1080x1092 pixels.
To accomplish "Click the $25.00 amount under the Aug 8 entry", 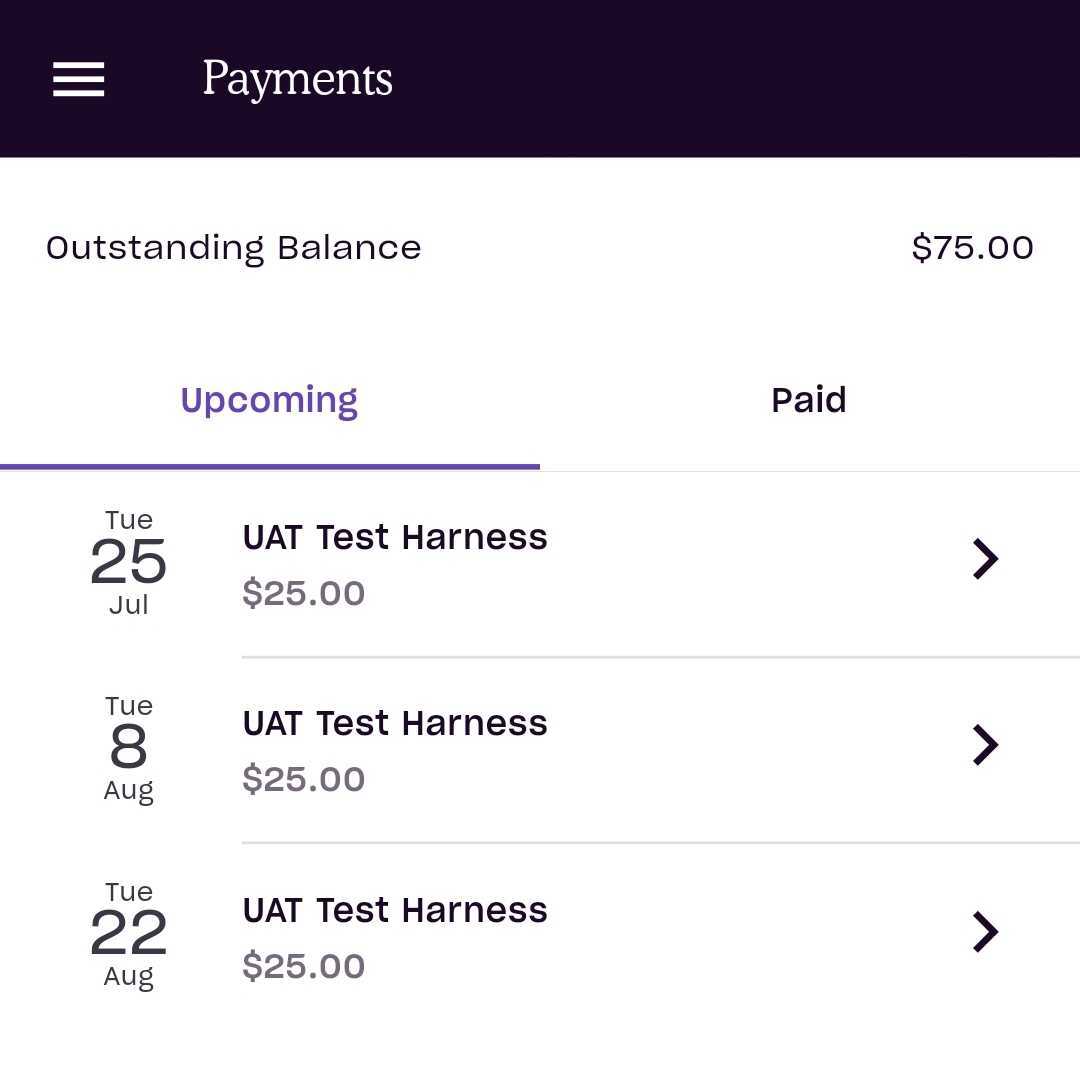I will click(x=303, y=779).
